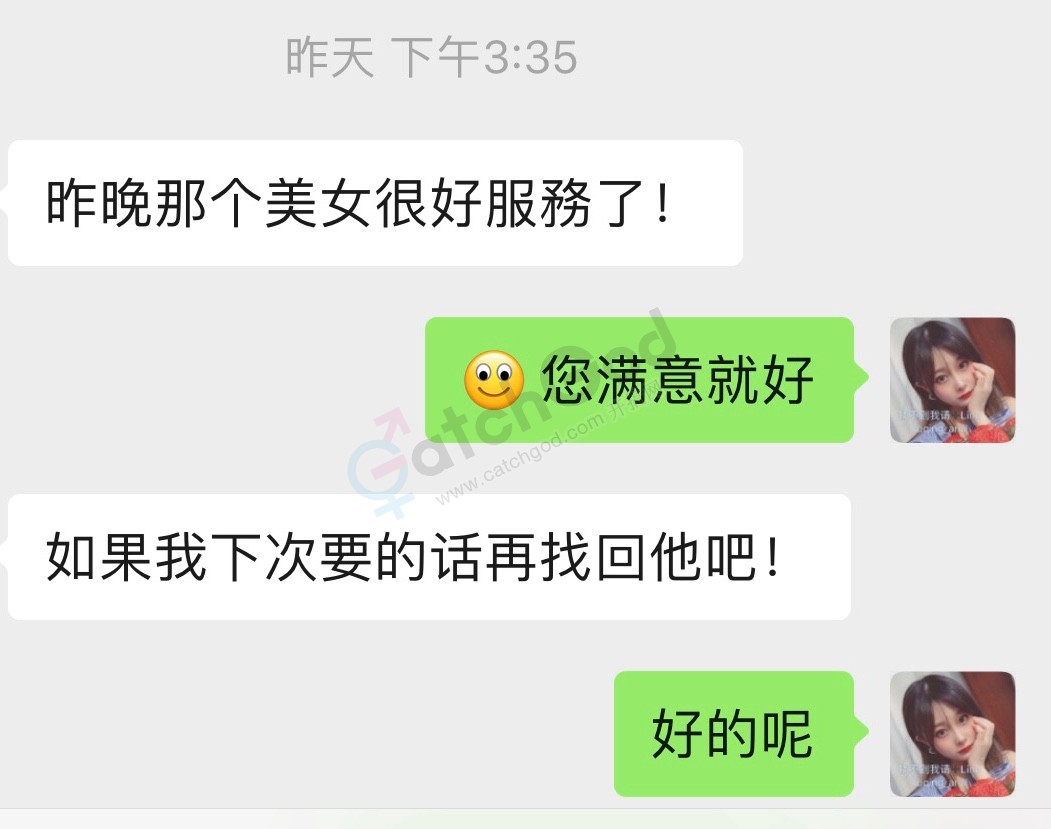Image resolution: width=1051 pixels, height=829 pixels.
Task: Open the avatar beside the message 您满意就好
Action: 952,380
